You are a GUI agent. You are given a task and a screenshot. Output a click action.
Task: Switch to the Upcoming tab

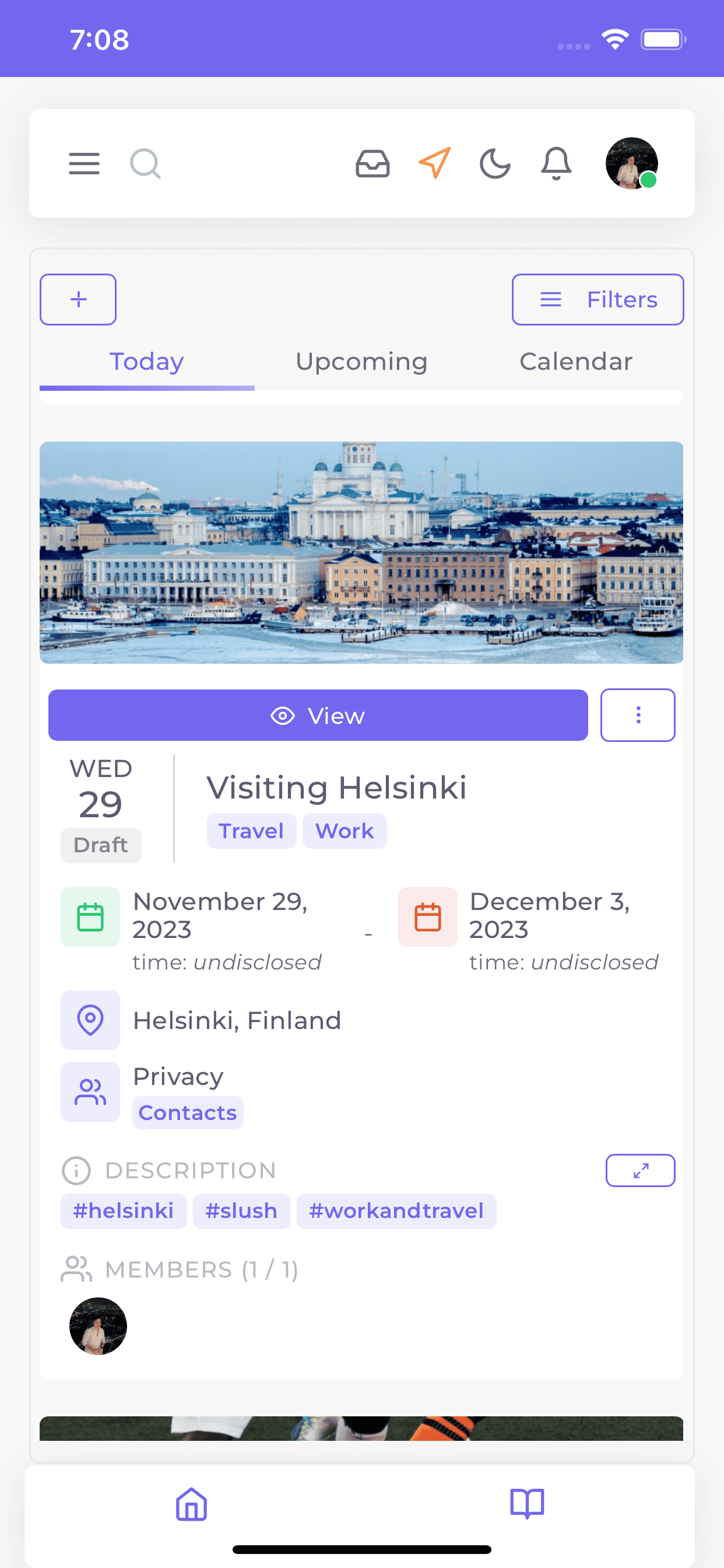[361, 362]
